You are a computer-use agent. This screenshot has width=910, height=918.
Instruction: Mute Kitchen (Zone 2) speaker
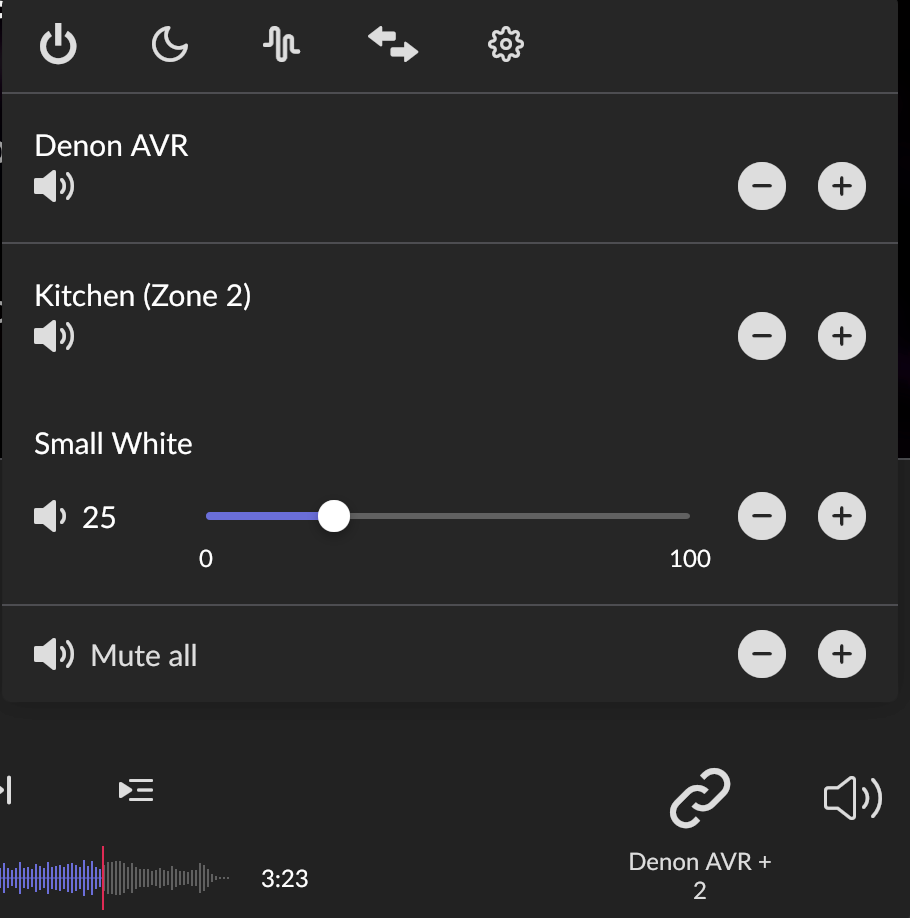point(54,337)
